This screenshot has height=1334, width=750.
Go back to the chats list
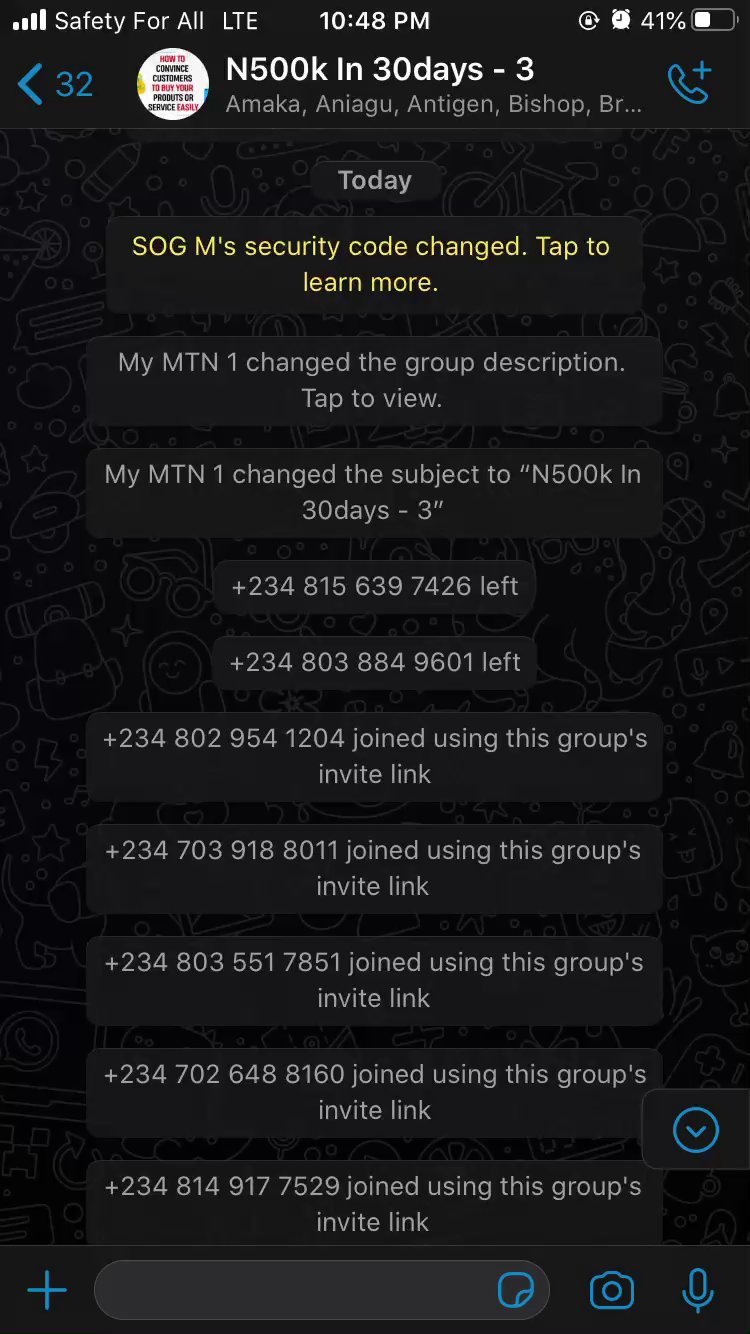click(x=55, y=85)
